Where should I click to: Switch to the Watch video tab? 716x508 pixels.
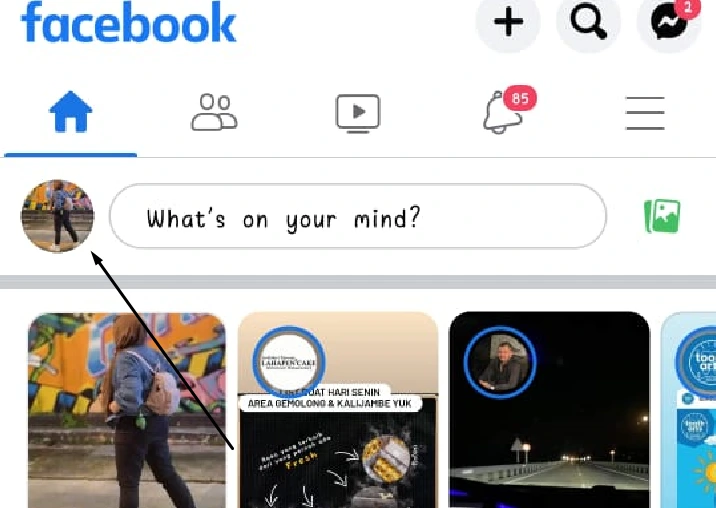click(x=357, y=114)
